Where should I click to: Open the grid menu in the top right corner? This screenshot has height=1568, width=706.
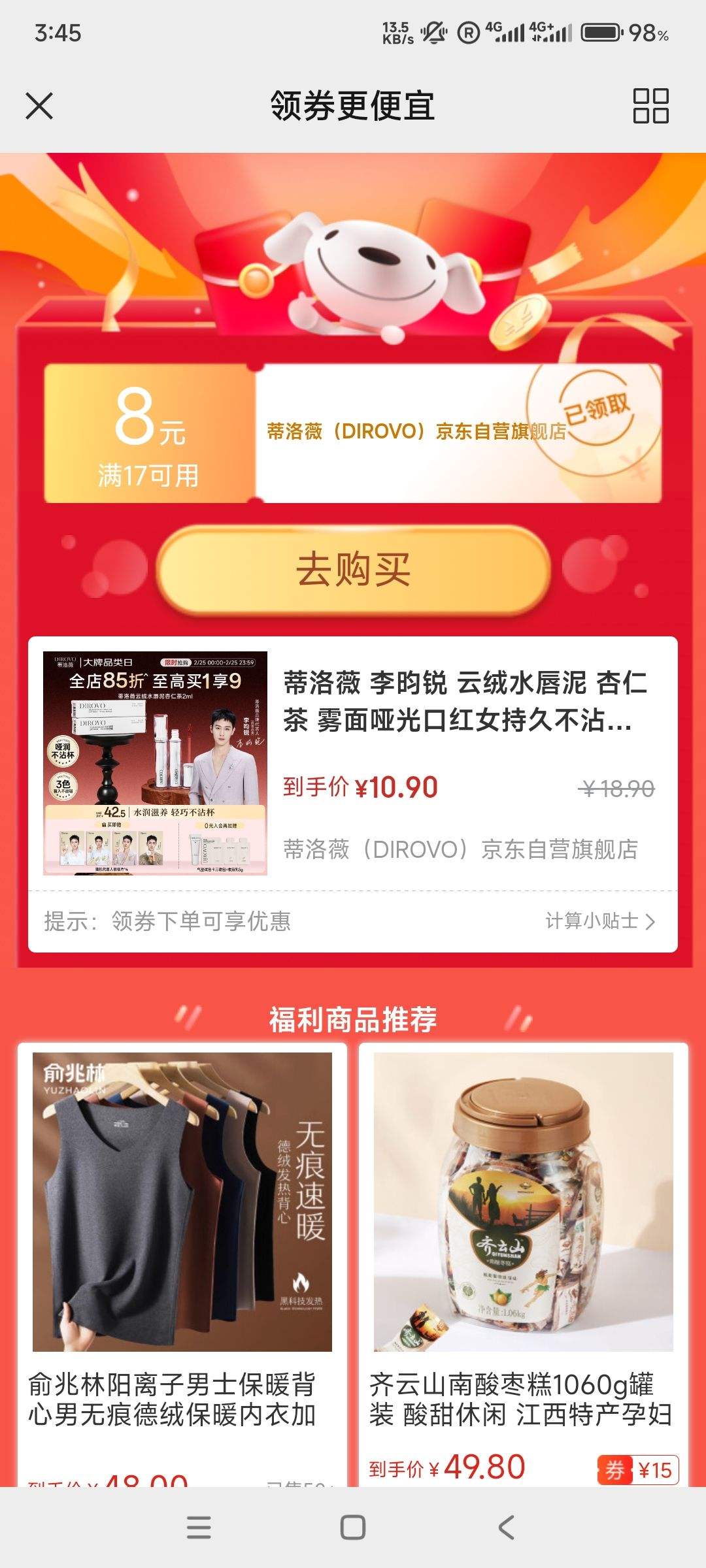tap(651, 105)
